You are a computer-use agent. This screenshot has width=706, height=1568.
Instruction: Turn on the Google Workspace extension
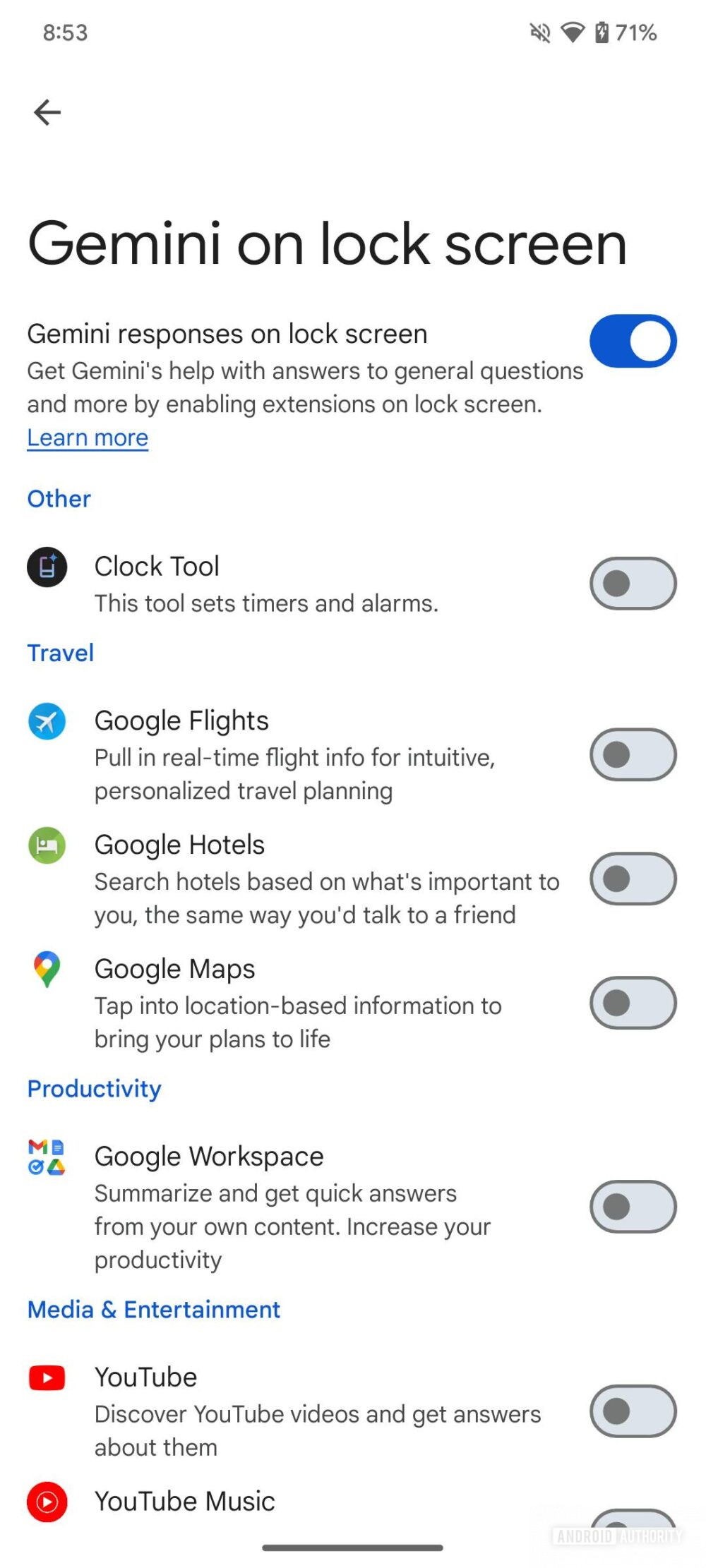(633, 1206)
